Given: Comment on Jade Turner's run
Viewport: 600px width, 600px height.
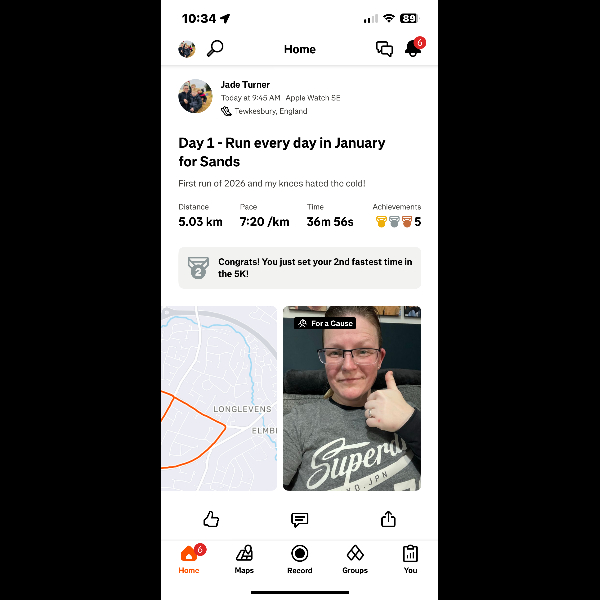Looking at the screenshot, I should tap(299, 519).
